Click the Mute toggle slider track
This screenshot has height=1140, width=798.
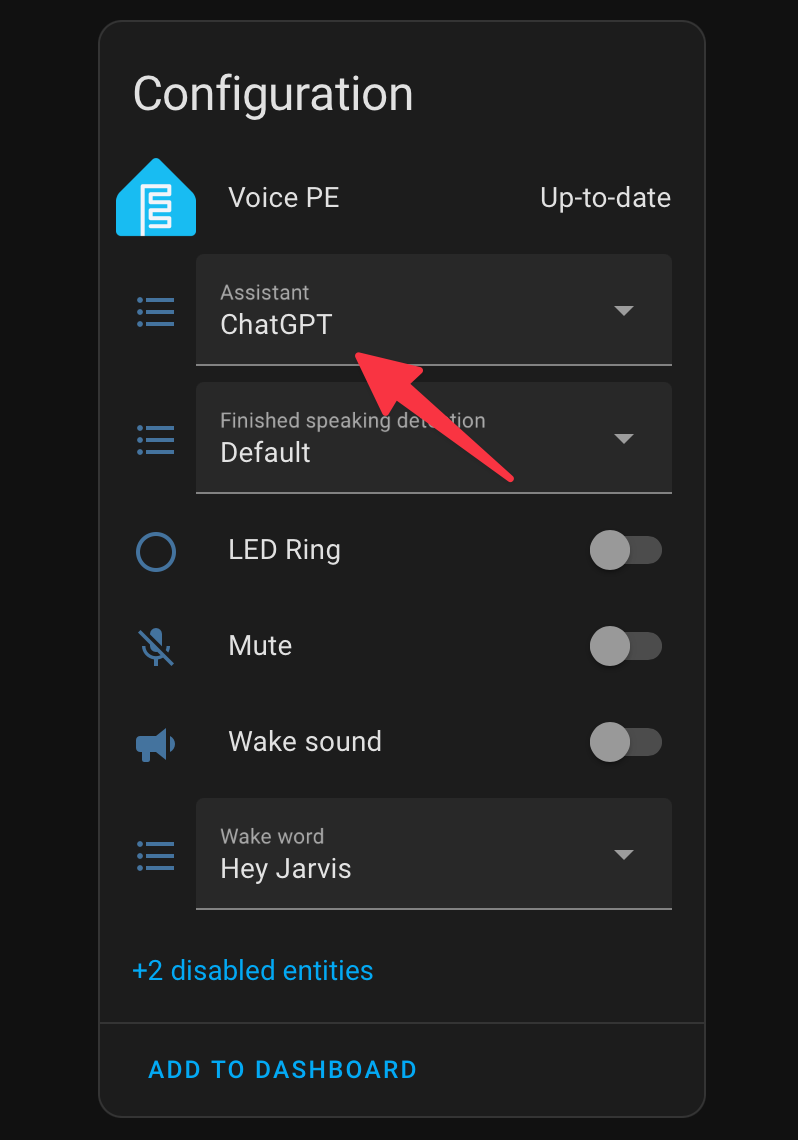coord(626,646)
